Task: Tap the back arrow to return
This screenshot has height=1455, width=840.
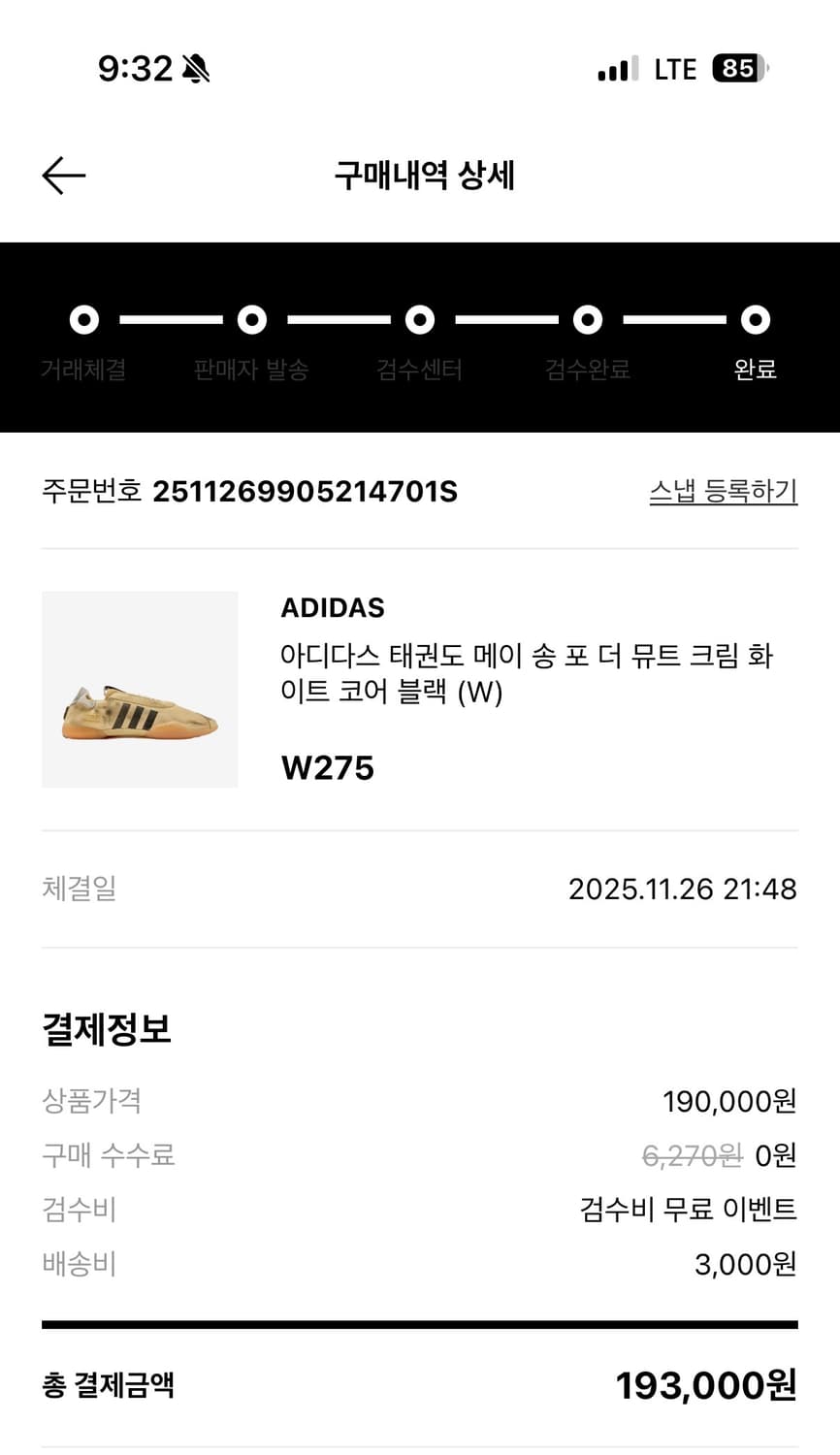Action: click(x=62, y=176)
